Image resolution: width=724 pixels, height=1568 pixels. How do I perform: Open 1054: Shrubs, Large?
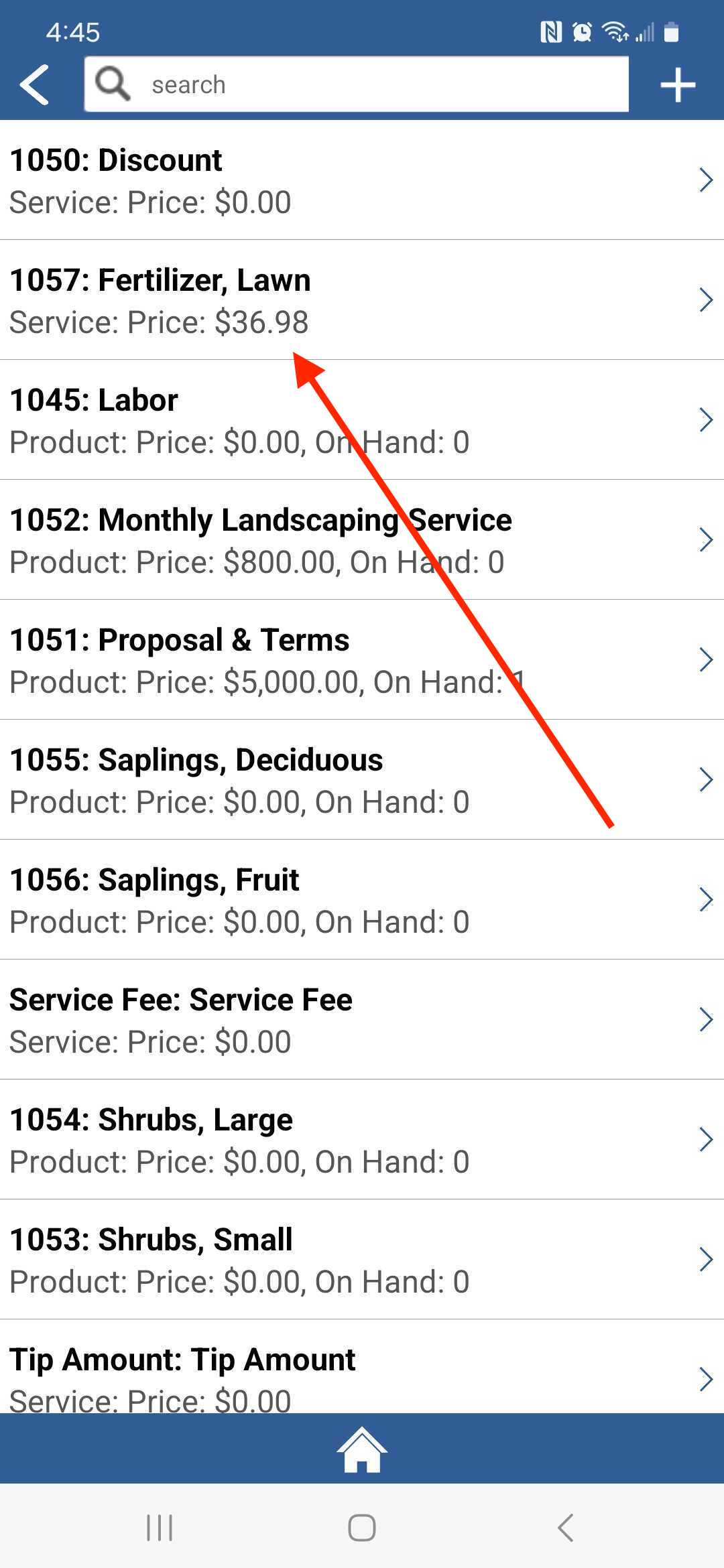(x=362, y=1140)
